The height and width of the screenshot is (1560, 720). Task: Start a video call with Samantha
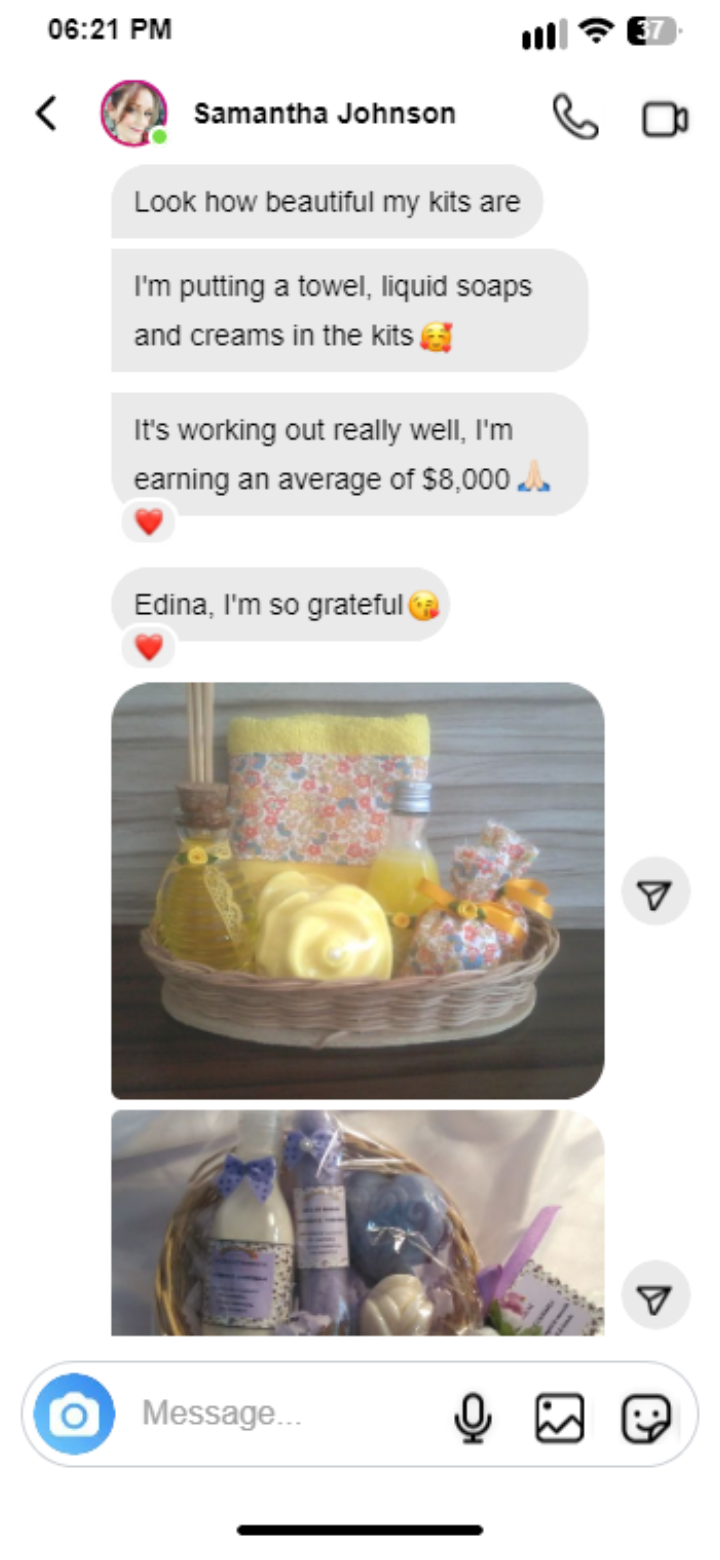[664, 119]
